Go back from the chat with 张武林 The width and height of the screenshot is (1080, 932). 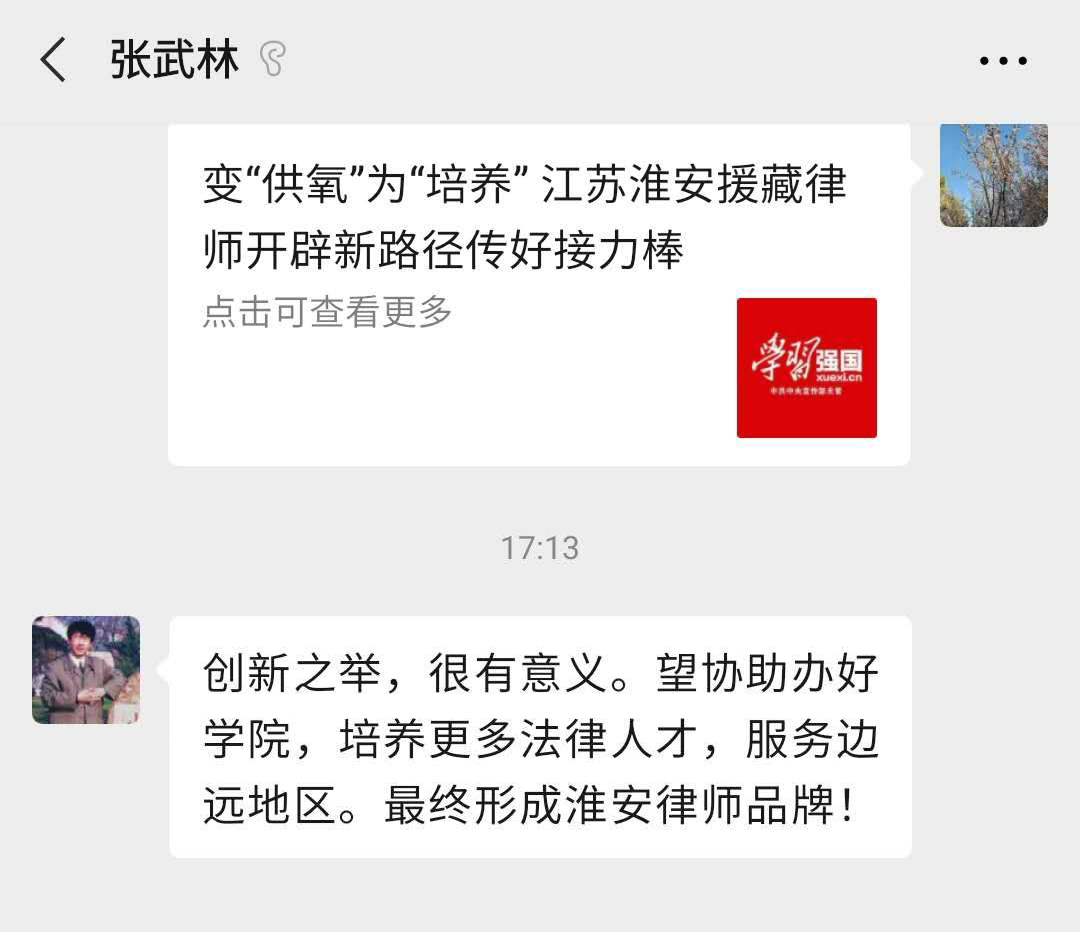[x=53, y=60]
